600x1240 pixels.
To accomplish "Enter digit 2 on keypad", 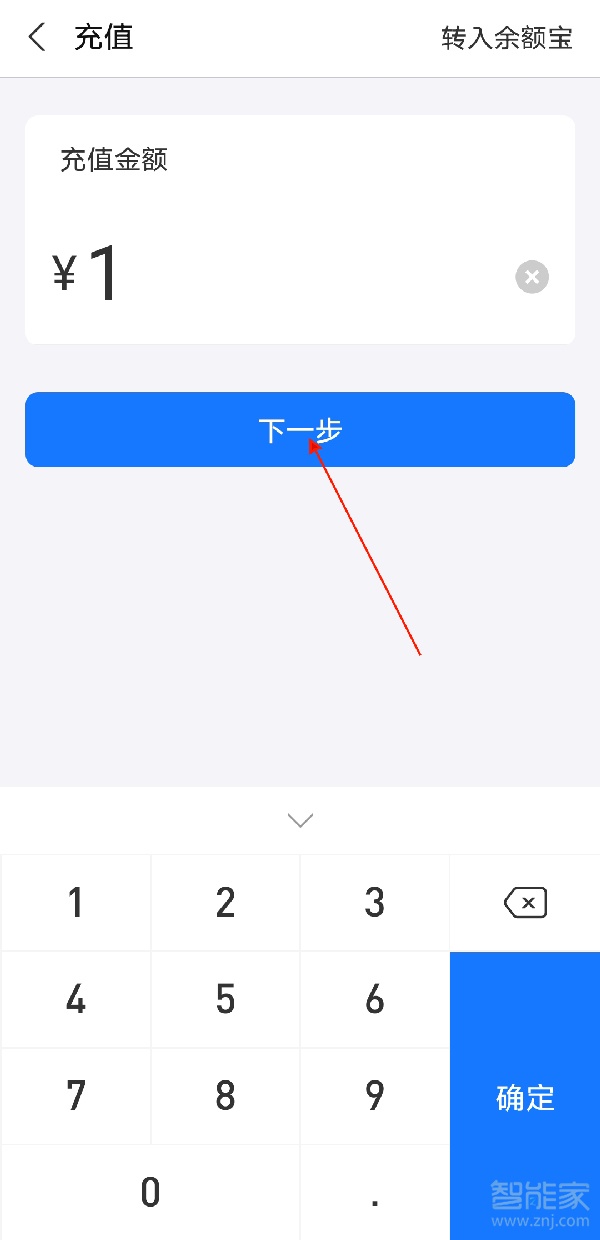I will tap(225, 903).
